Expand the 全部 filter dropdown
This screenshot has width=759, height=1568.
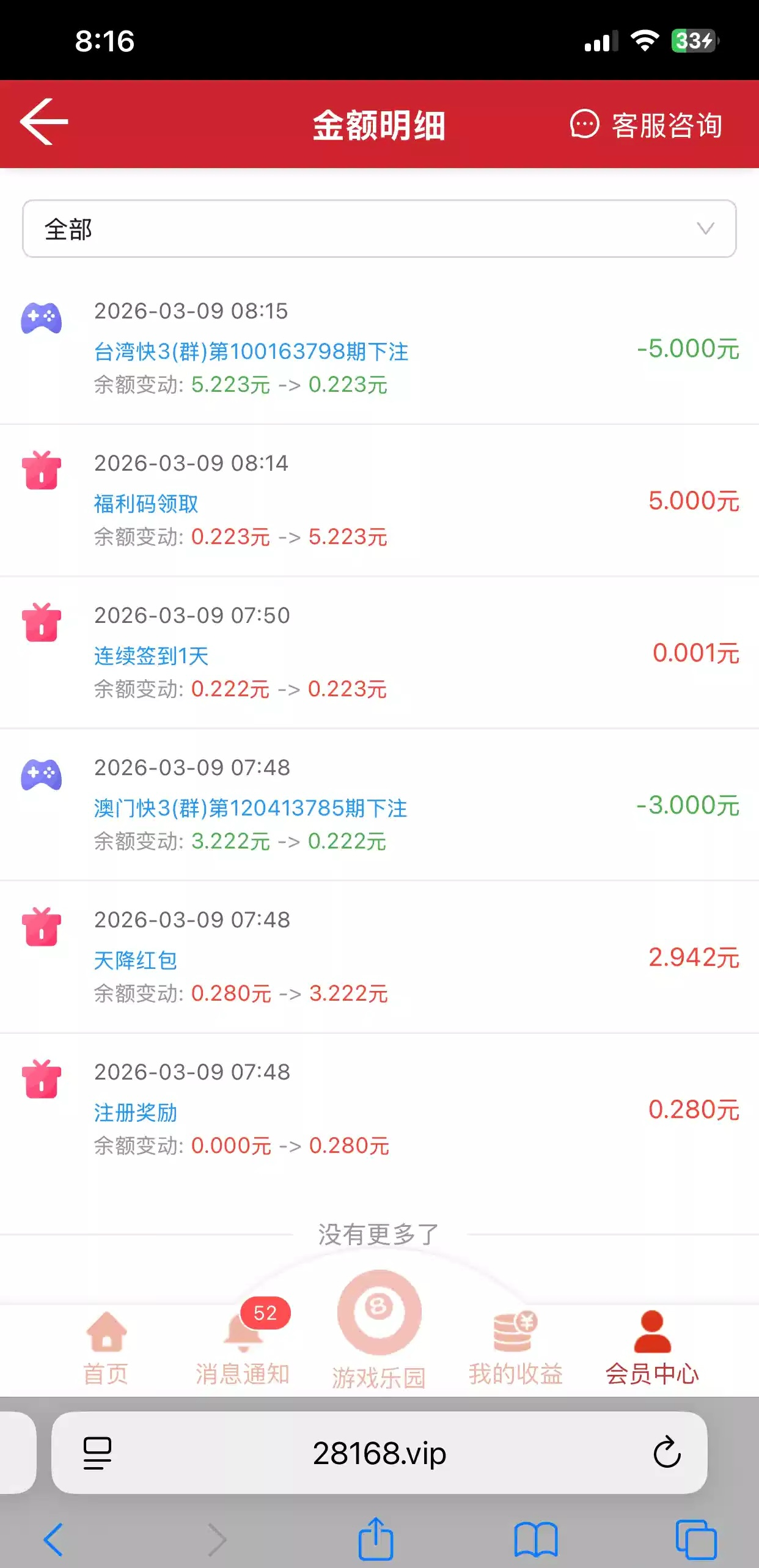379,229
